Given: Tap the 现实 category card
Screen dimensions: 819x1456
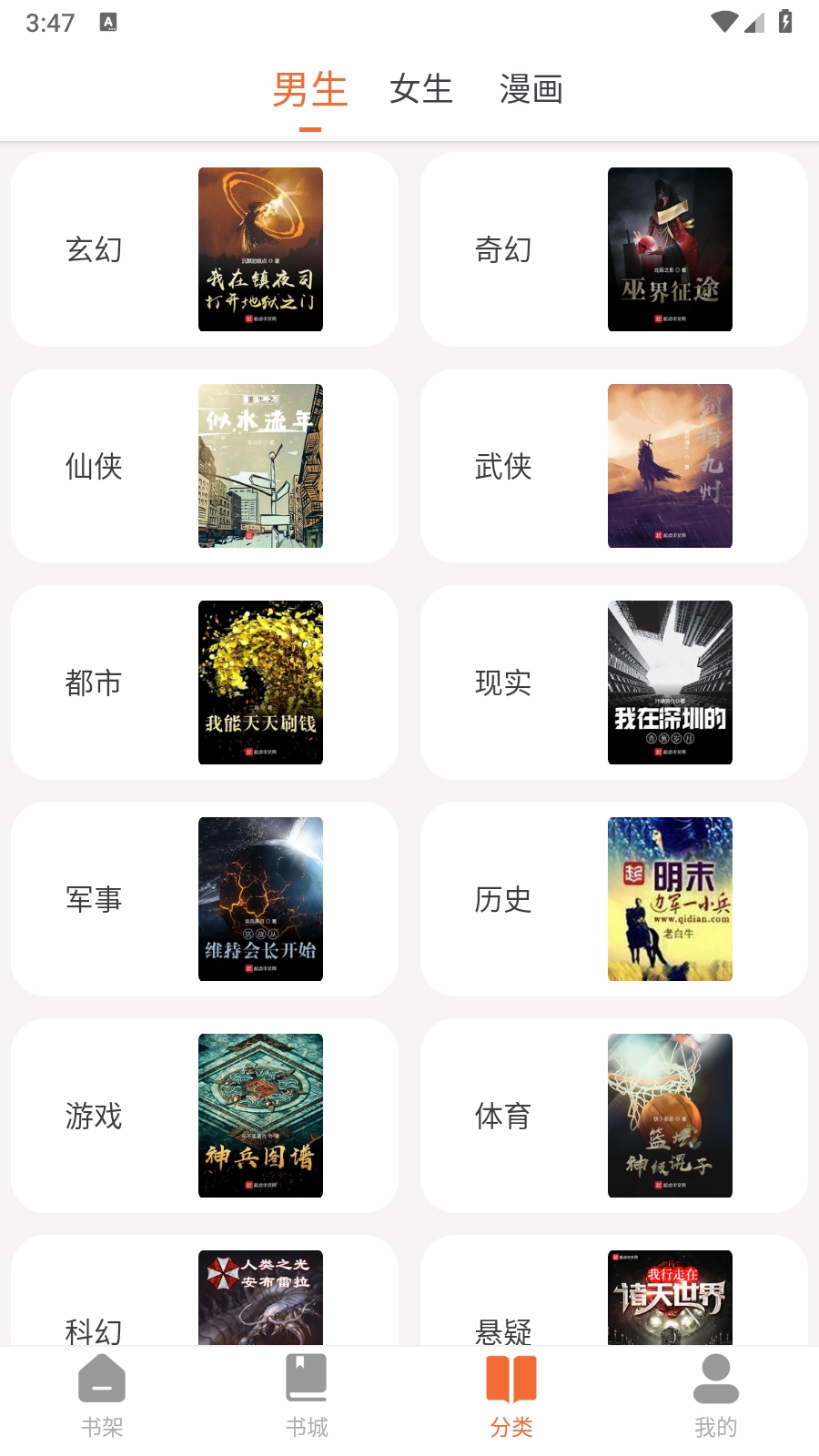Looking at the screenshot, I should pos(614,682).
